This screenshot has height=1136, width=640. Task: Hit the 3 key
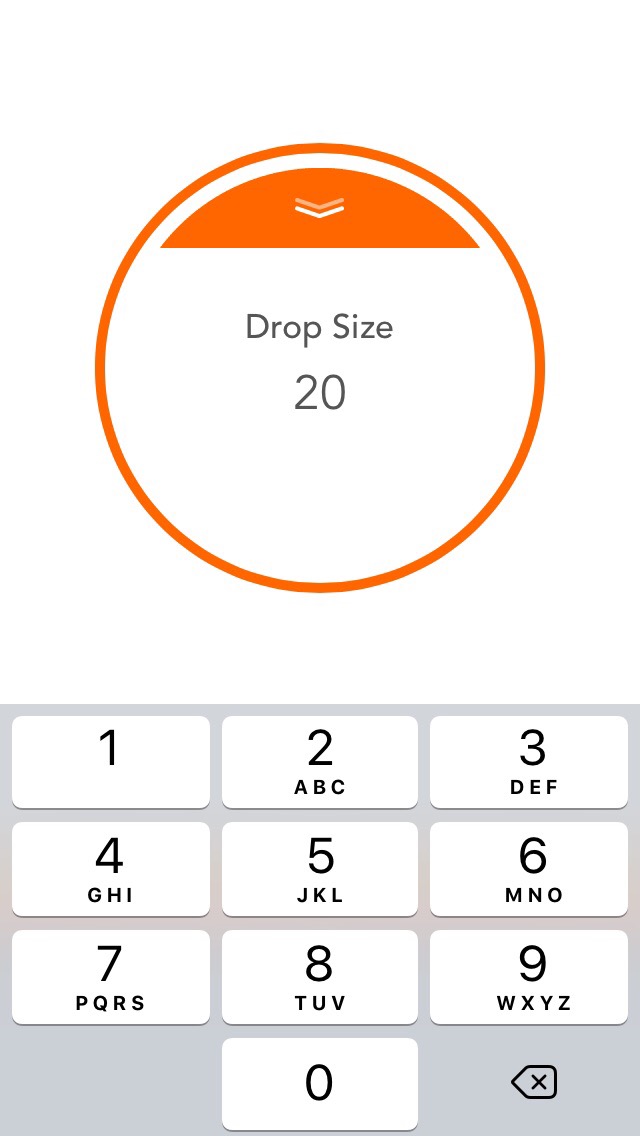(x=528, y=761)
